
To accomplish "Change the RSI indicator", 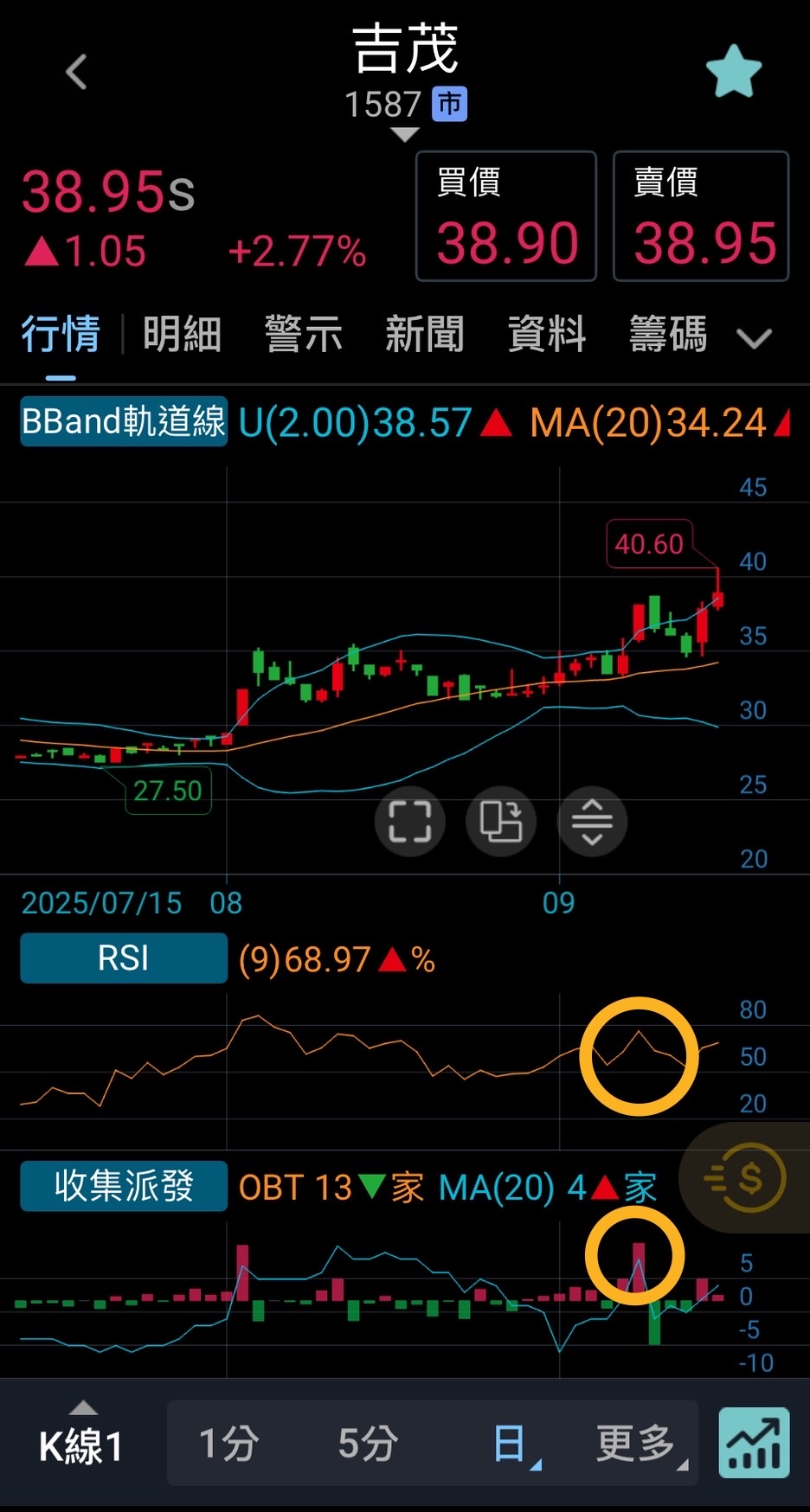I will [124, 958].
